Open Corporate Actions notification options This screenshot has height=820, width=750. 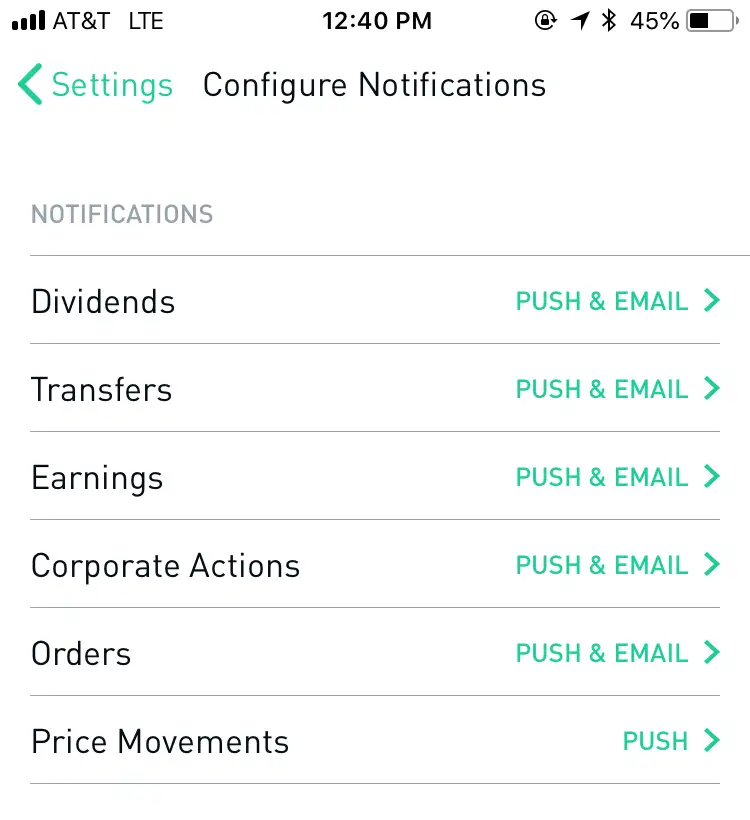(x=375, y=565)
